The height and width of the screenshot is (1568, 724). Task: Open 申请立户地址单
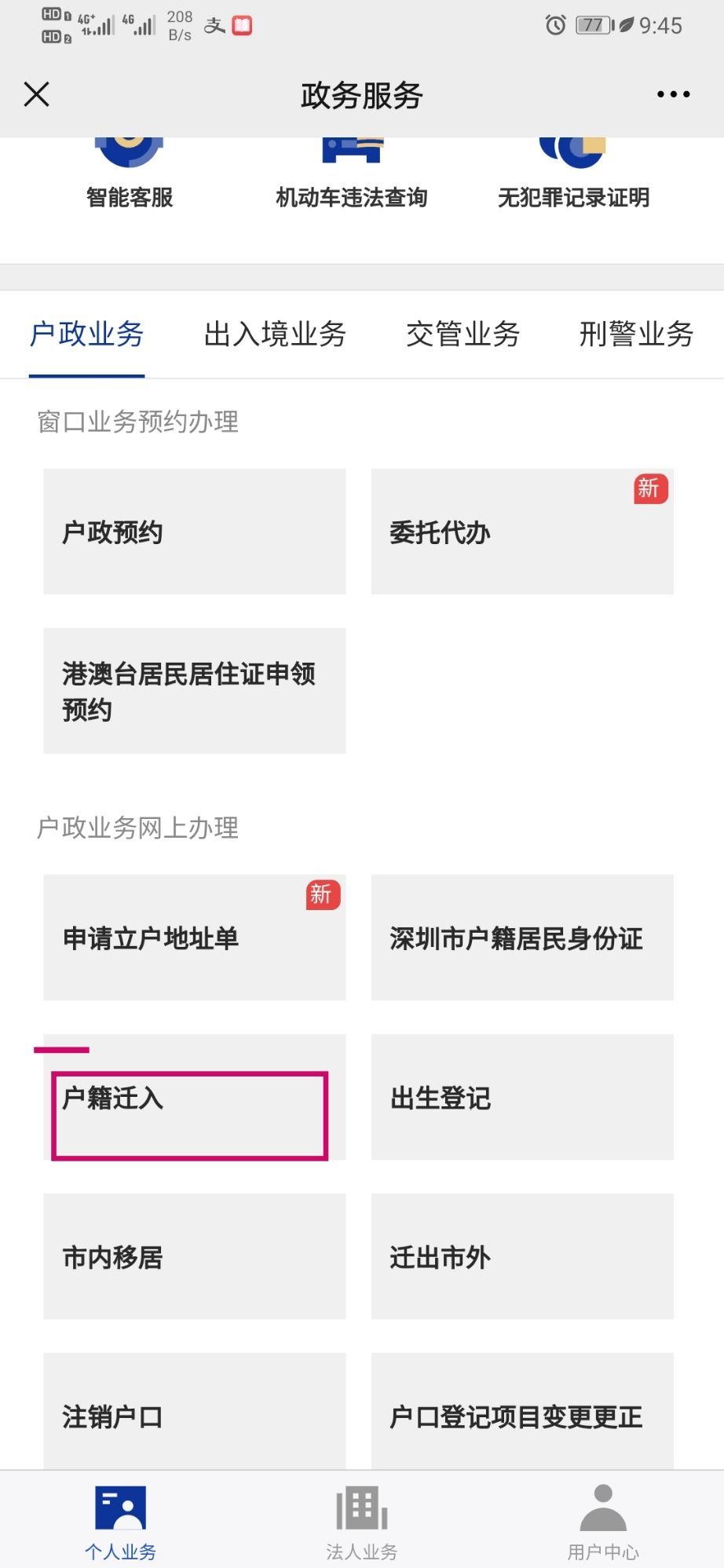click(x=195, y=938)
